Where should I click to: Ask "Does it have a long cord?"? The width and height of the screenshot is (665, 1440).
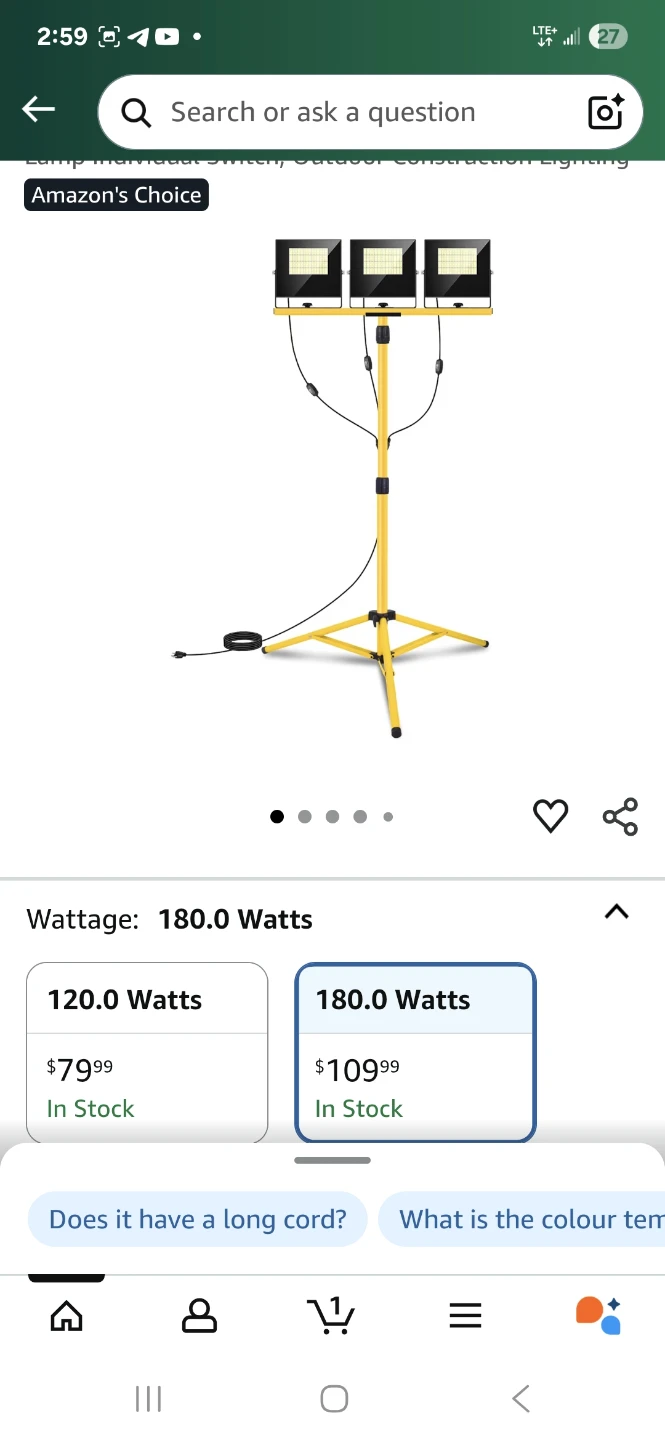click(x=198, y=1220)
